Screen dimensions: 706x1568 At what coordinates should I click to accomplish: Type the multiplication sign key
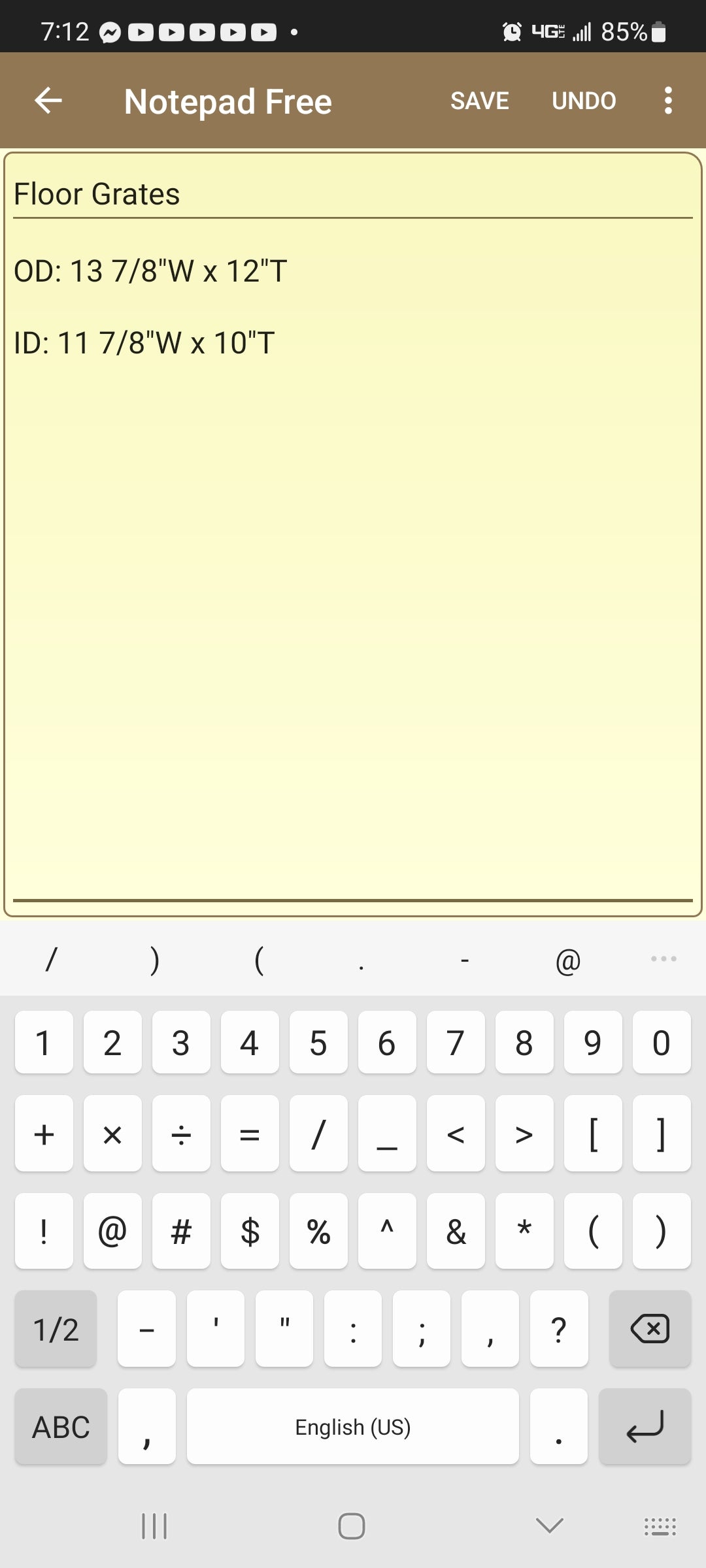pyautogui.click(x=112, y=1134)
